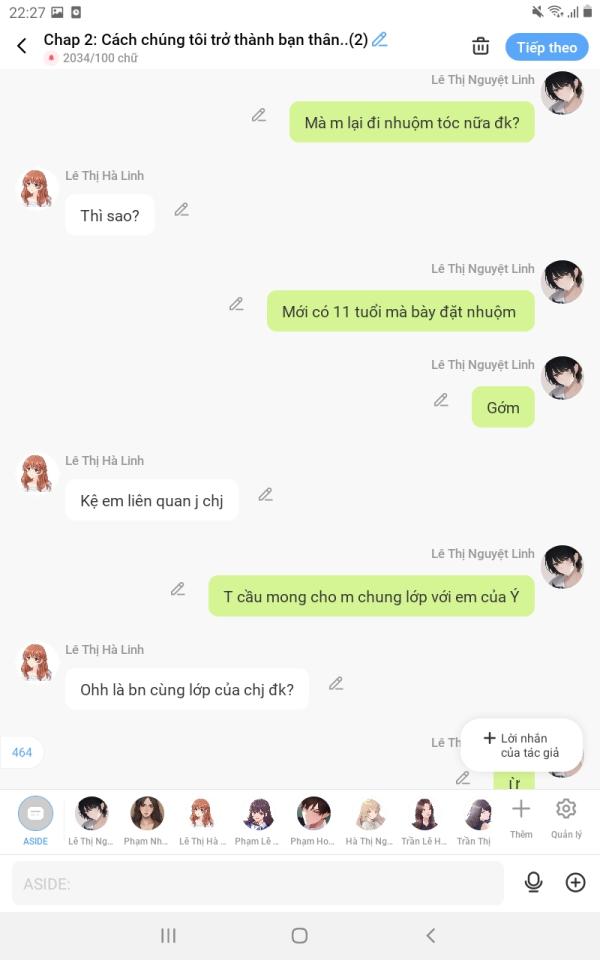Open the plus attachment button beside the mic
The image size is (600, 960).
coord(575,882)
